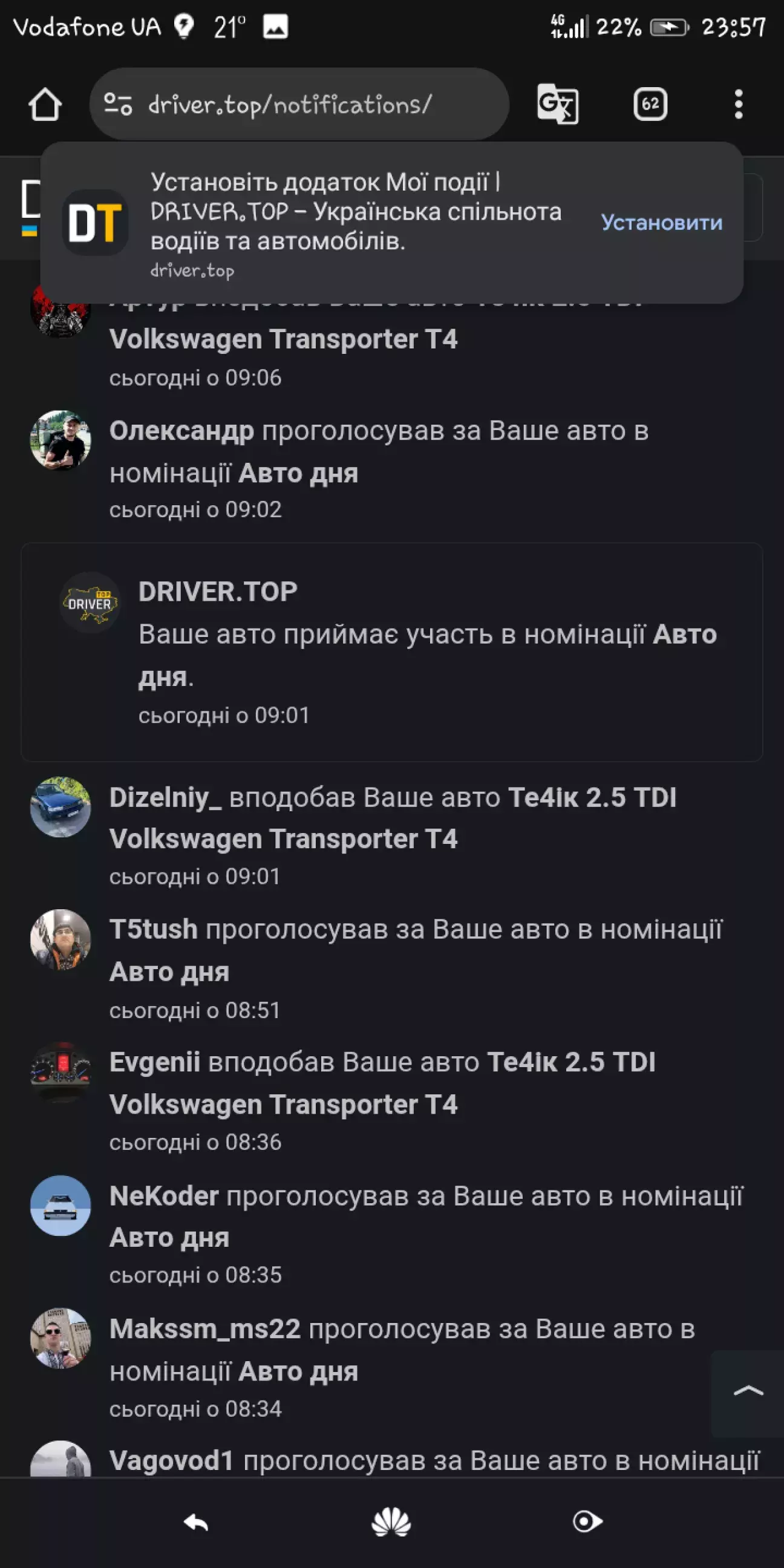Tap the browser home icon
This screenshot has height=1568, width=784.
44,105
